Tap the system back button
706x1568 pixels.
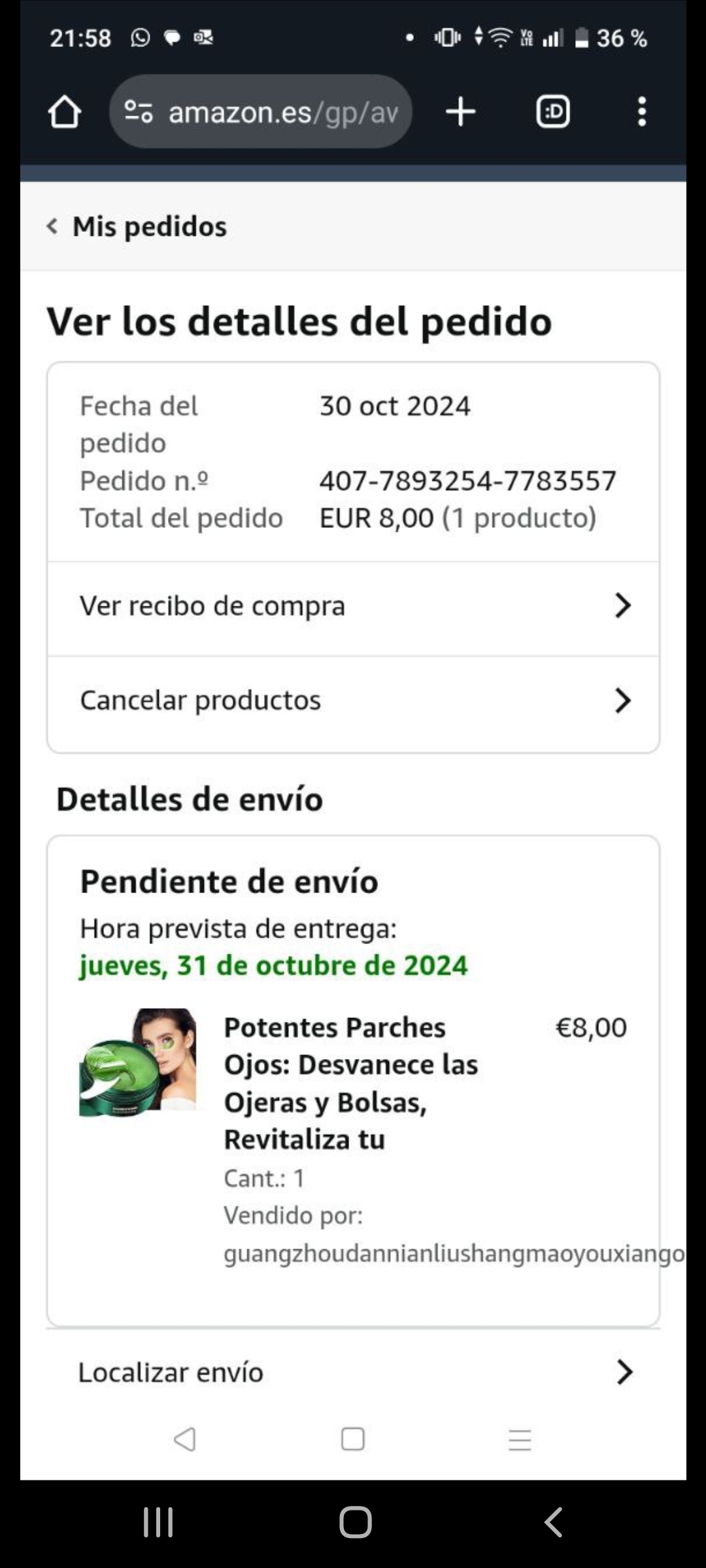click(x=553, y=1522)
